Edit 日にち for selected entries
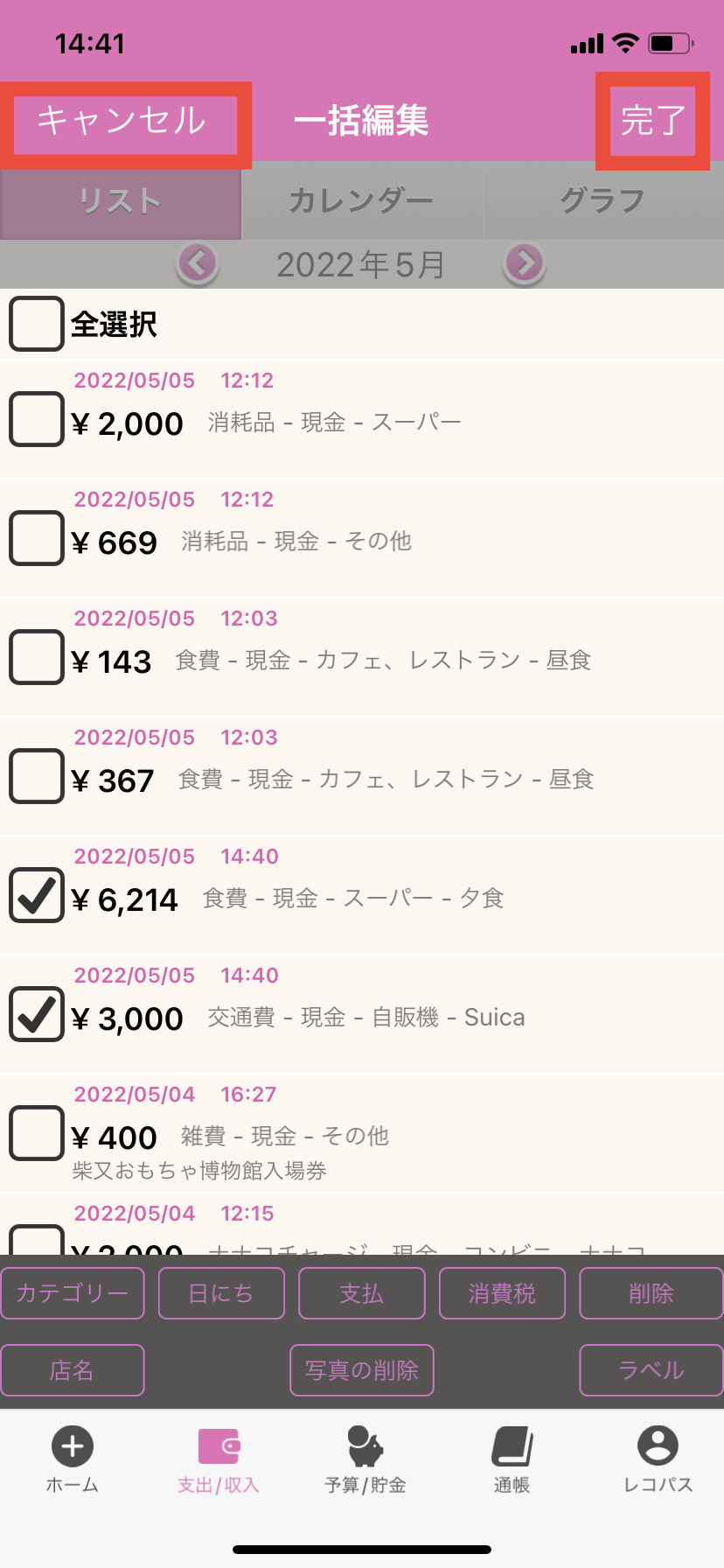This screenshot has height=1568, width=724. coord(221,1293)
